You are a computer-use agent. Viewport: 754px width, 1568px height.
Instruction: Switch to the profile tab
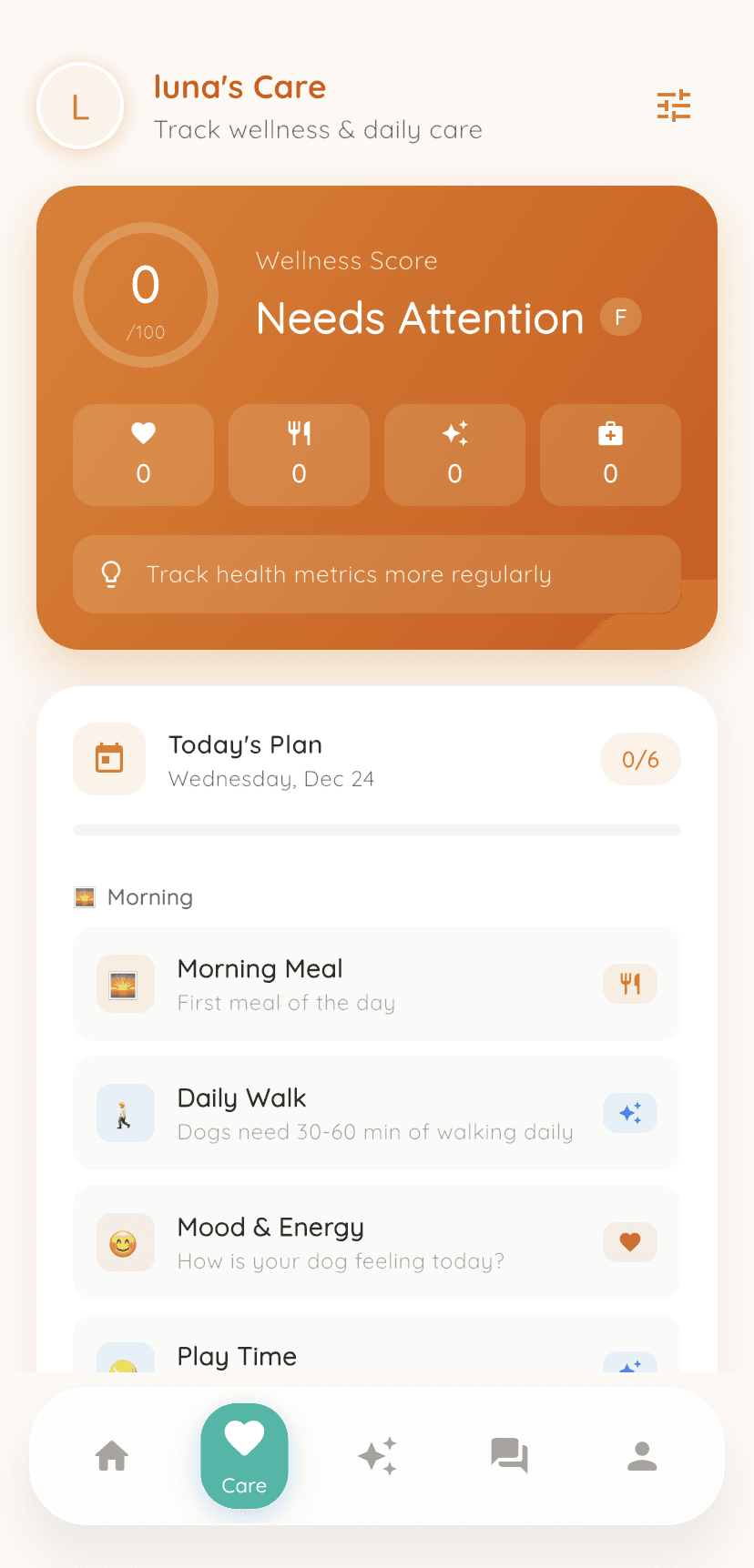[642, 1455]
